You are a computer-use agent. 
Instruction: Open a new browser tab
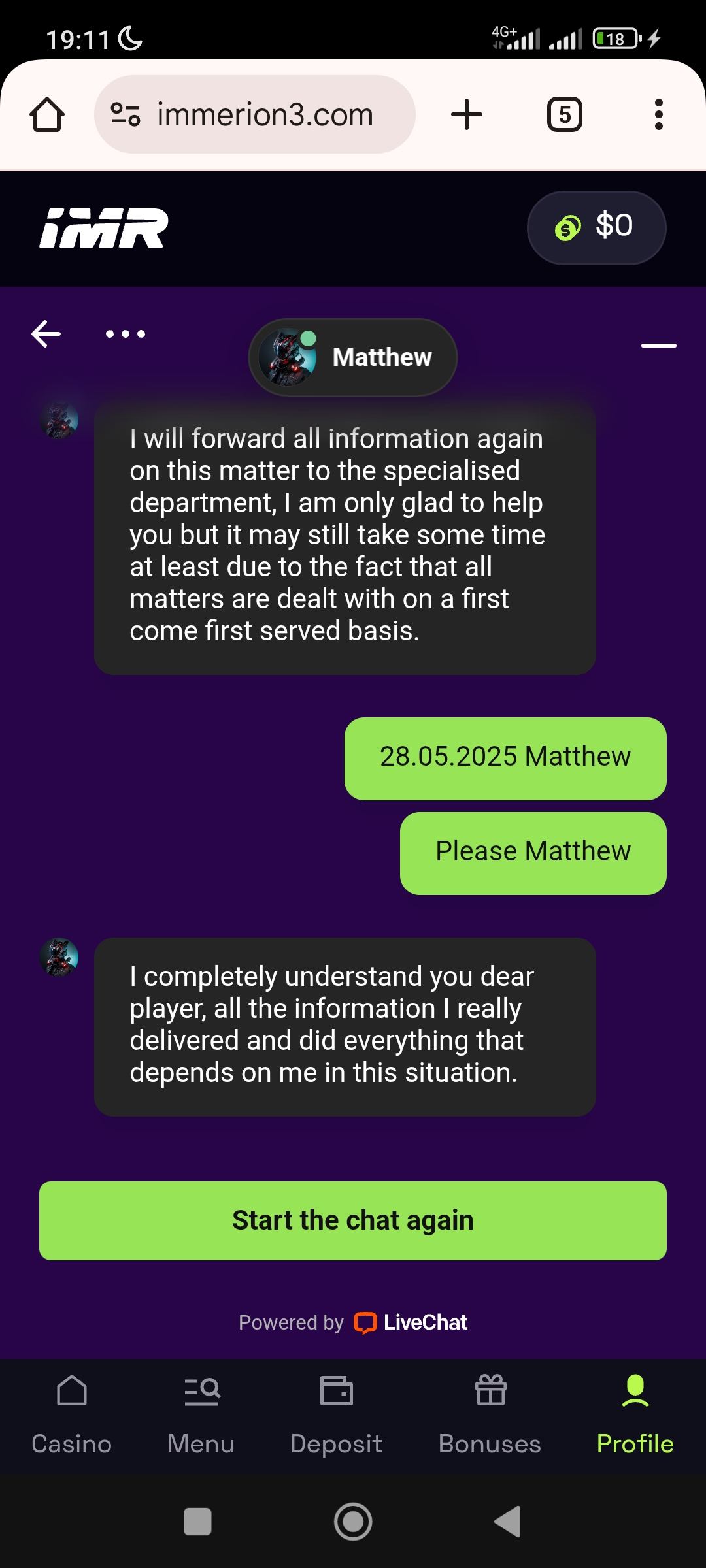coord(467,115)
